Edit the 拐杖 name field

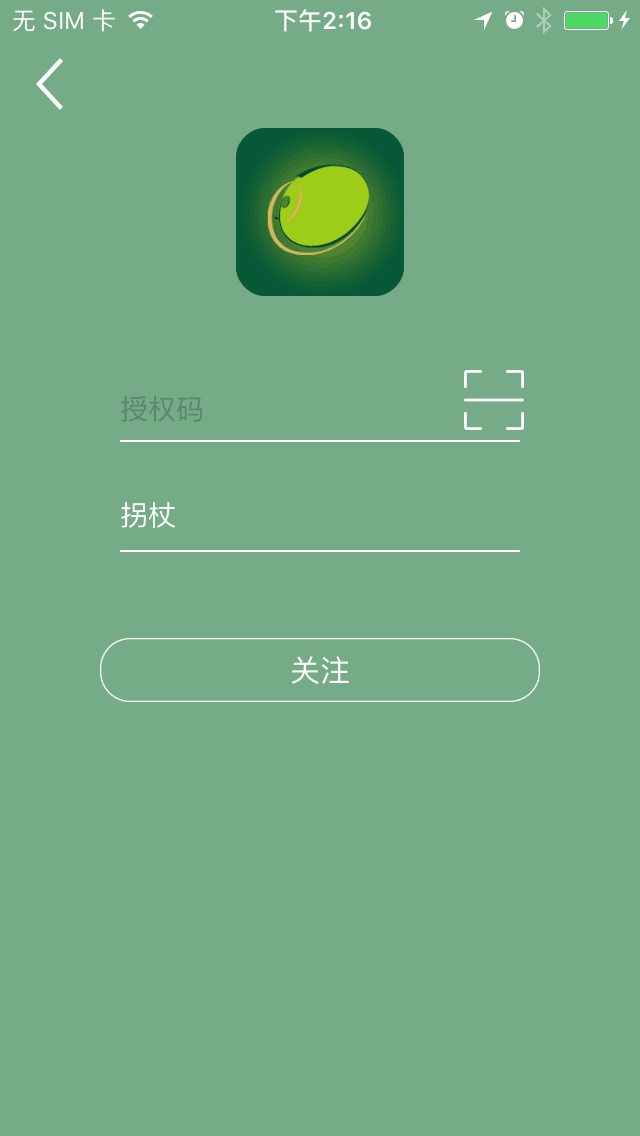click(x=318, y=516)
